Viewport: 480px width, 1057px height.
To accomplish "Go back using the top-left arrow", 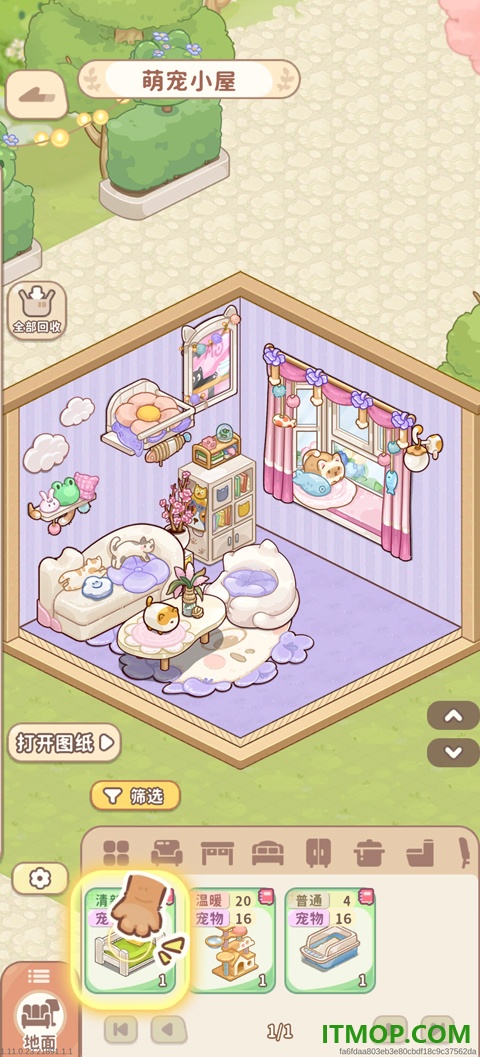I will [x=37, y=94].
